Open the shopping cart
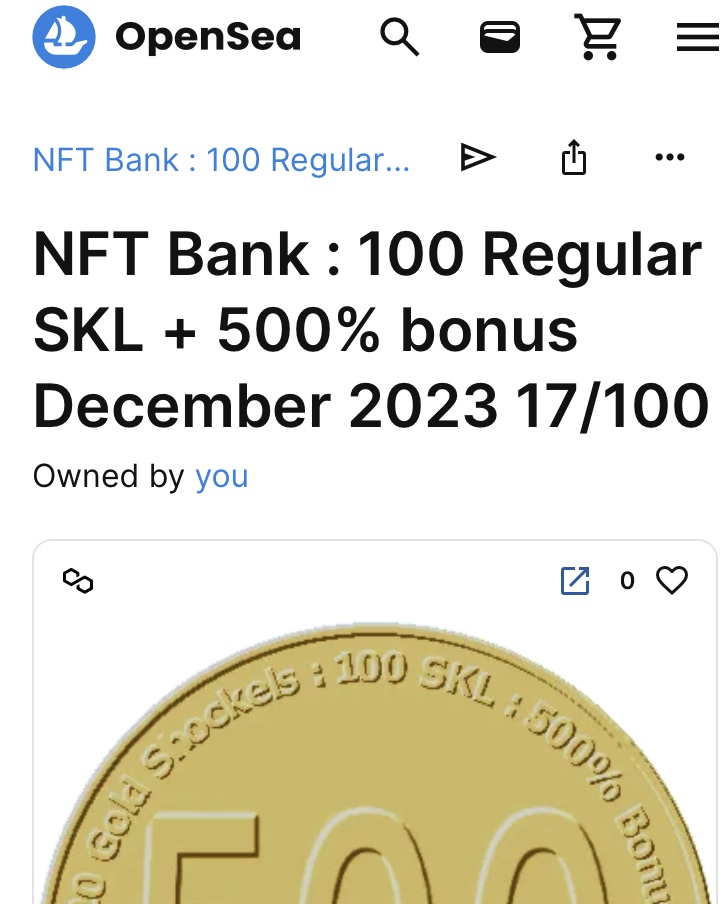 (598, 38)
